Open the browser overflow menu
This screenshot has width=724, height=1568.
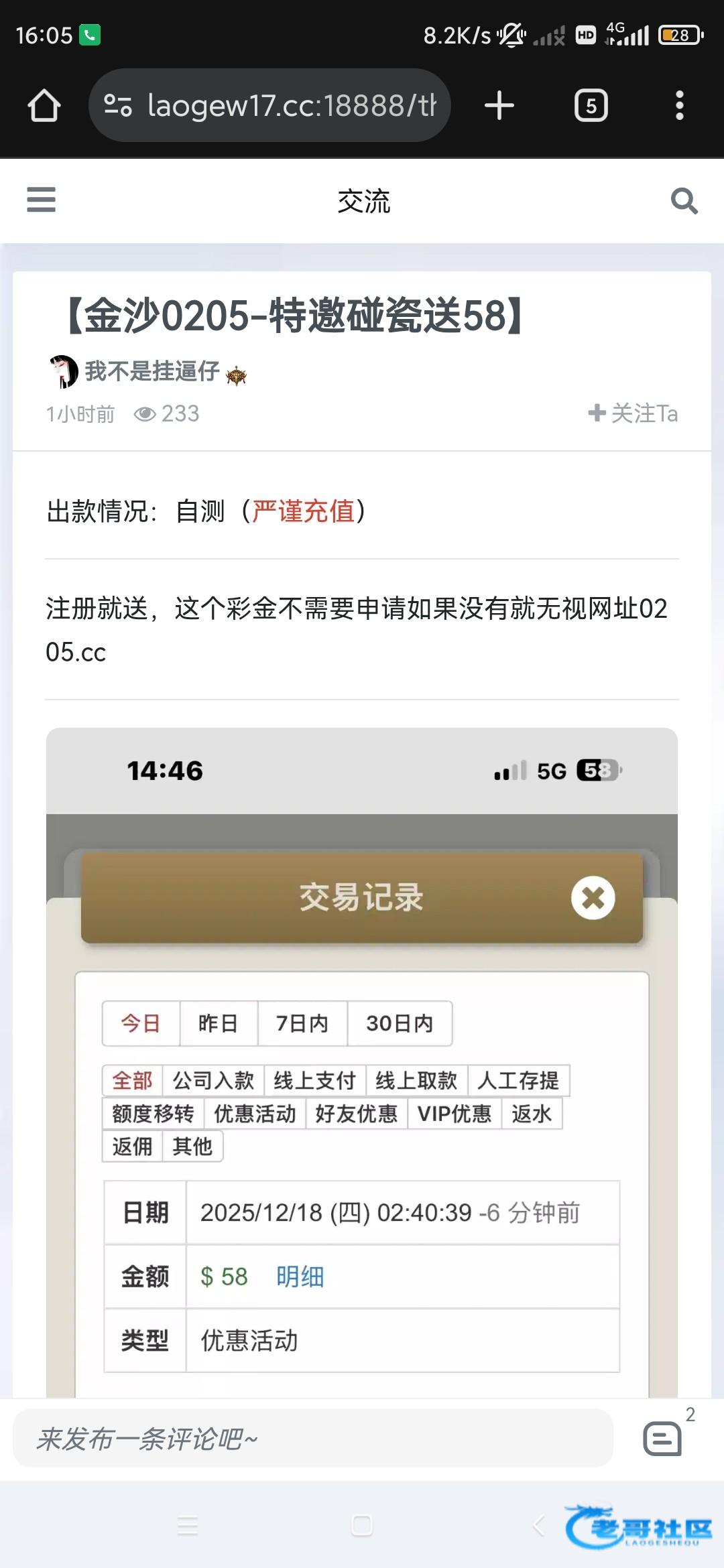click(x=679, y=106)
